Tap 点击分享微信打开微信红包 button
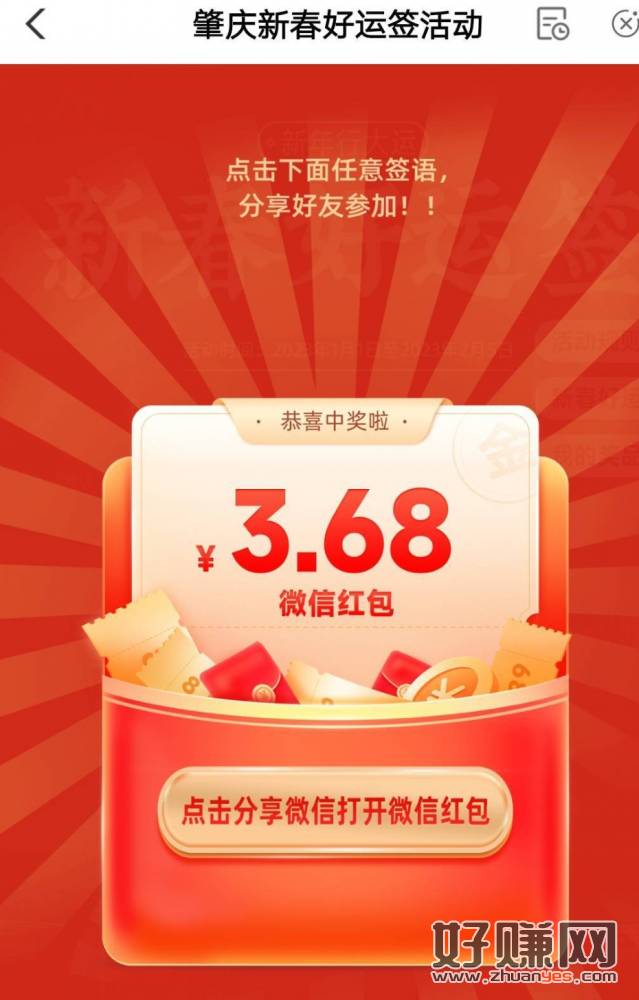 click(x=335, y=811)
